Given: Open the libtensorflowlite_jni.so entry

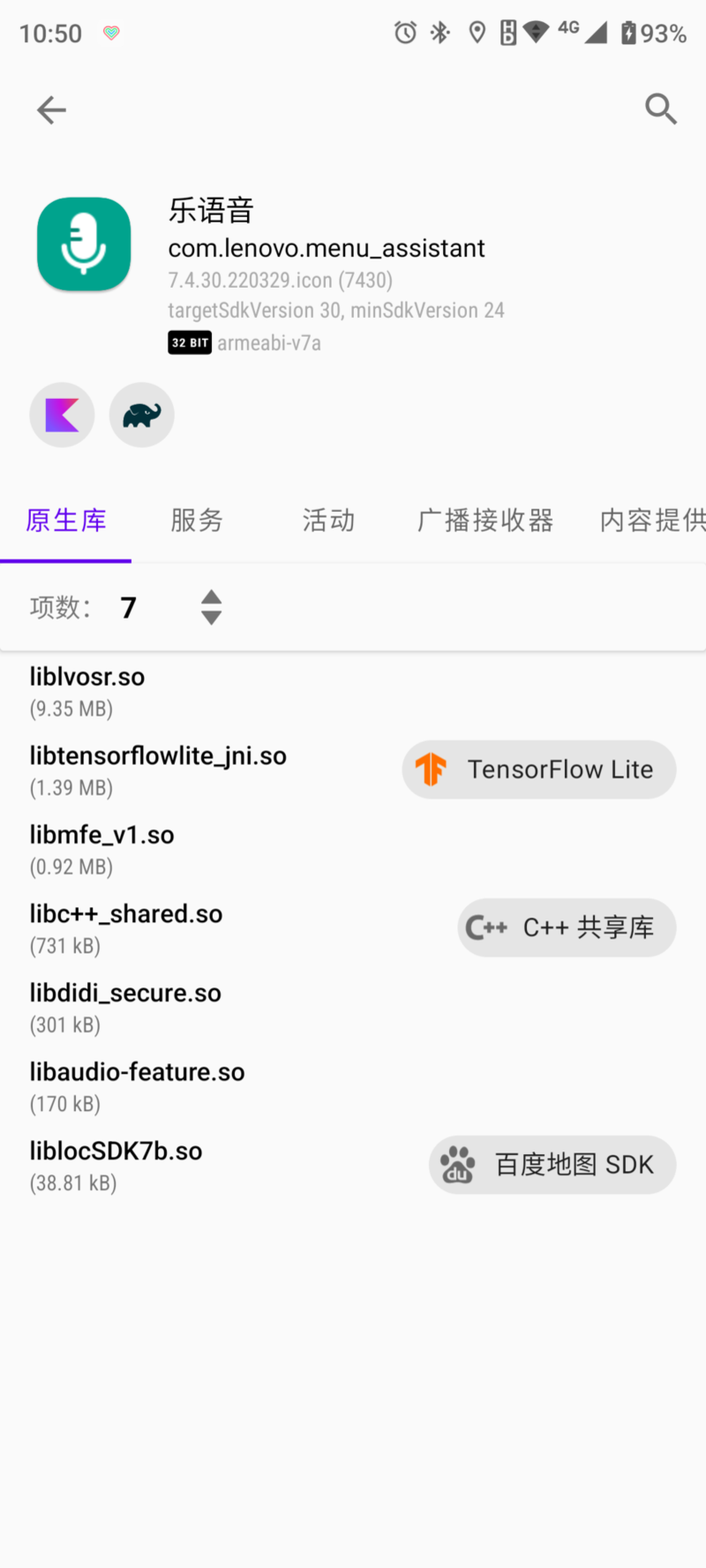Looking at the screenshot, I should click(158, 769).
